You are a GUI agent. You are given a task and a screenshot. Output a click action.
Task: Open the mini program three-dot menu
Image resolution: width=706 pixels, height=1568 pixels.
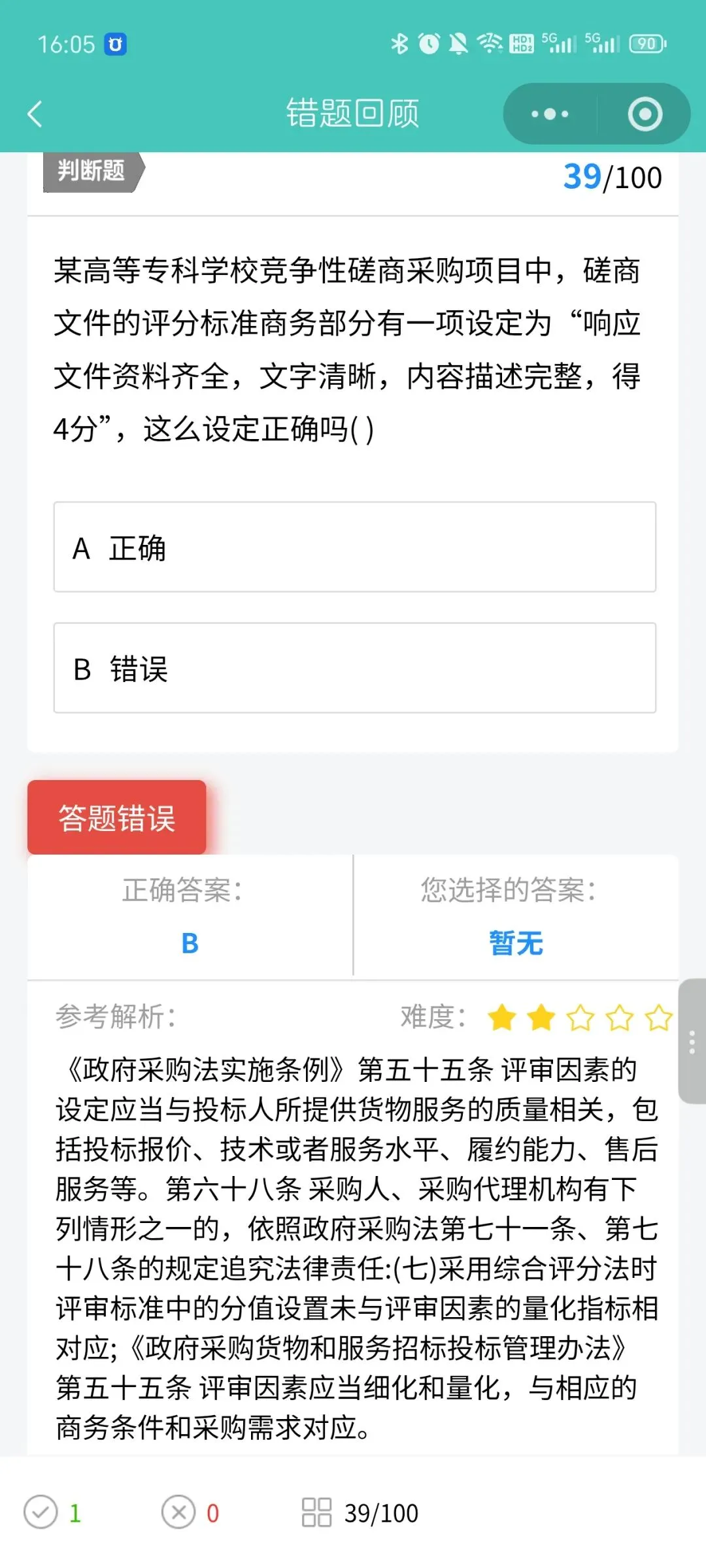click(550, 114)
